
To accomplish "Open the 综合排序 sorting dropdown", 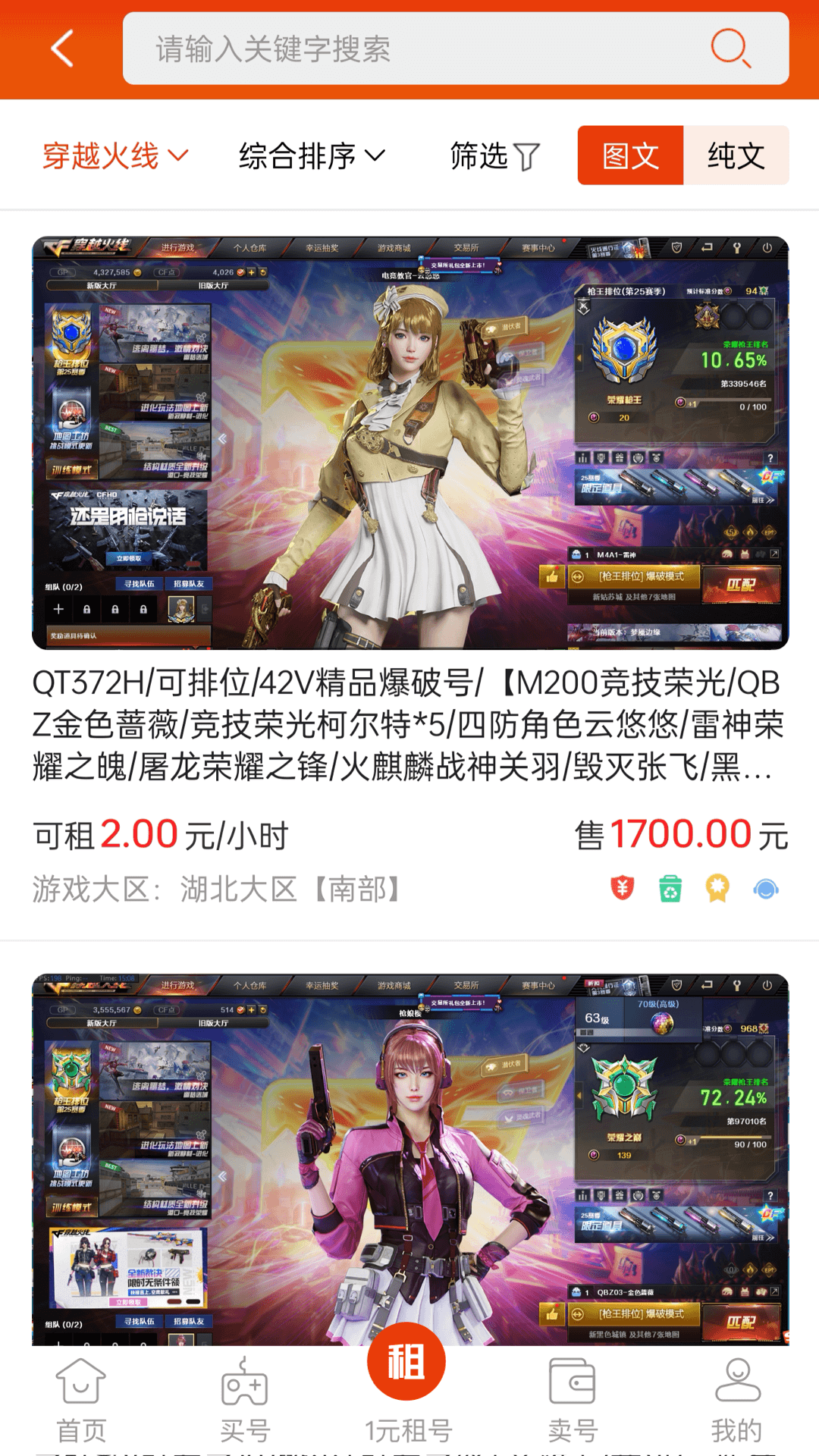I will 312,156.
